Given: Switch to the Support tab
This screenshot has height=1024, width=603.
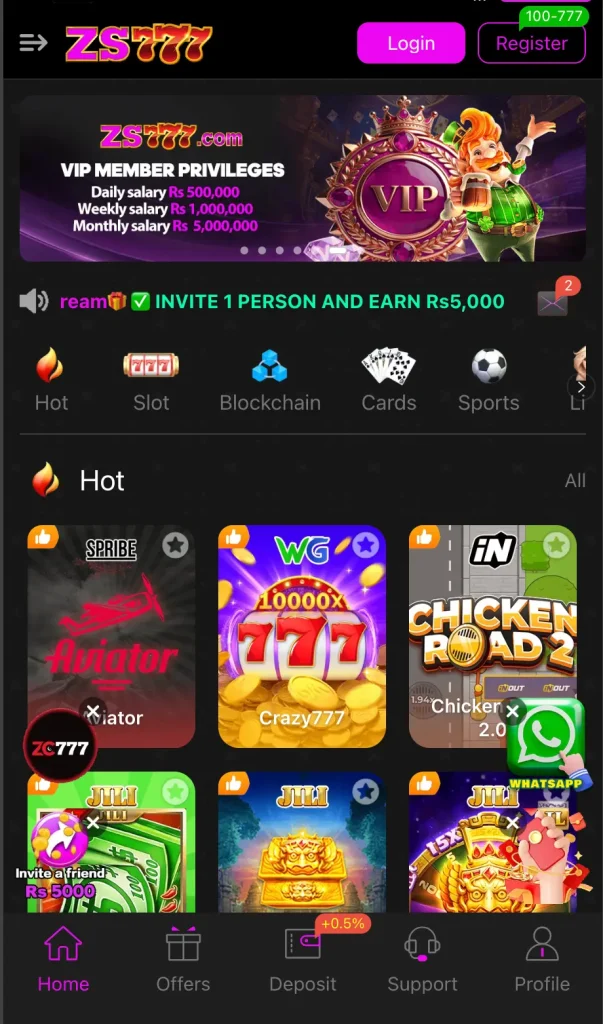Looking at the screenshot, I should 422,959.
